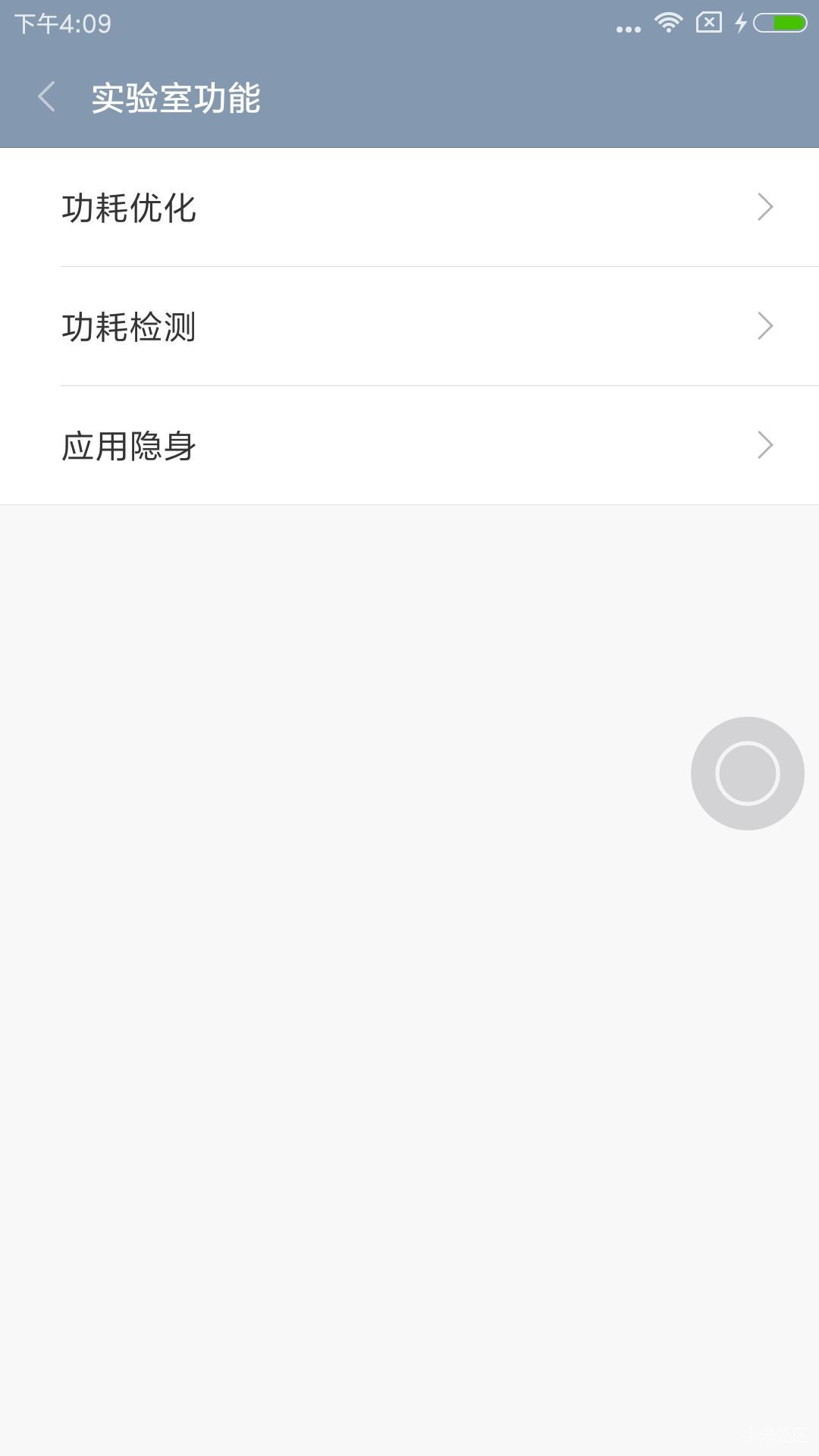The width and height of the screenshot is (819, 1456).
Task: Tap the charging lightning icon in status bar
Action: (741, 23)
